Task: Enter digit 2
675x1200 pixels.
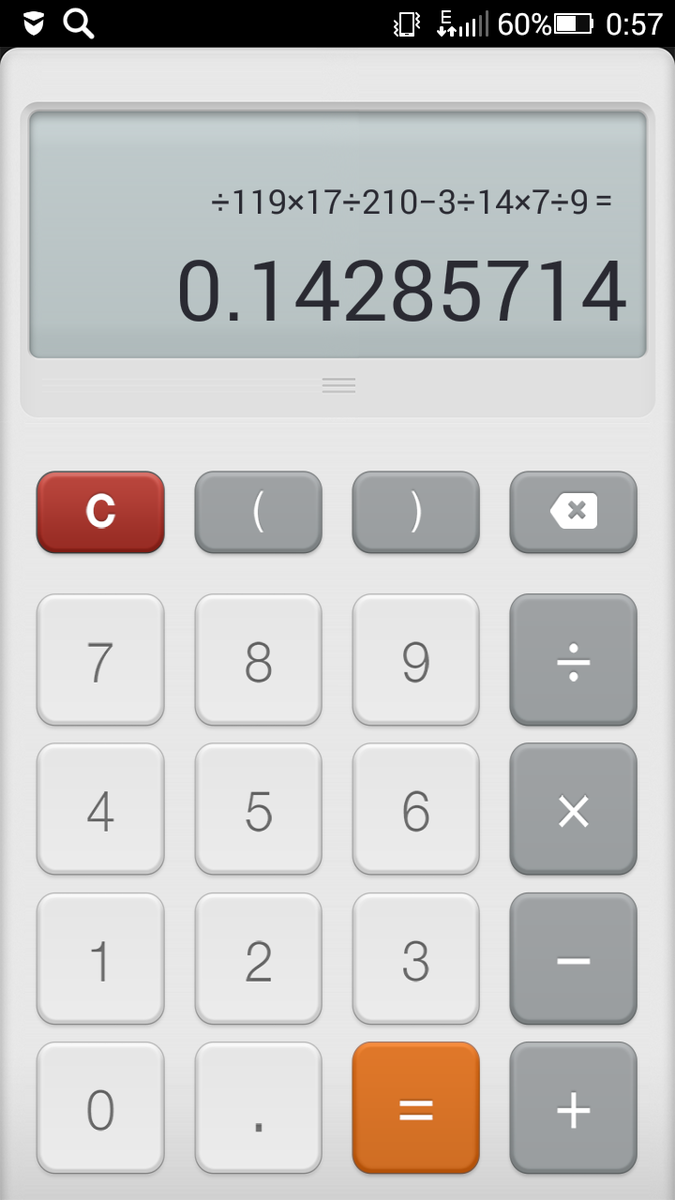Action: tap(258, 959)
